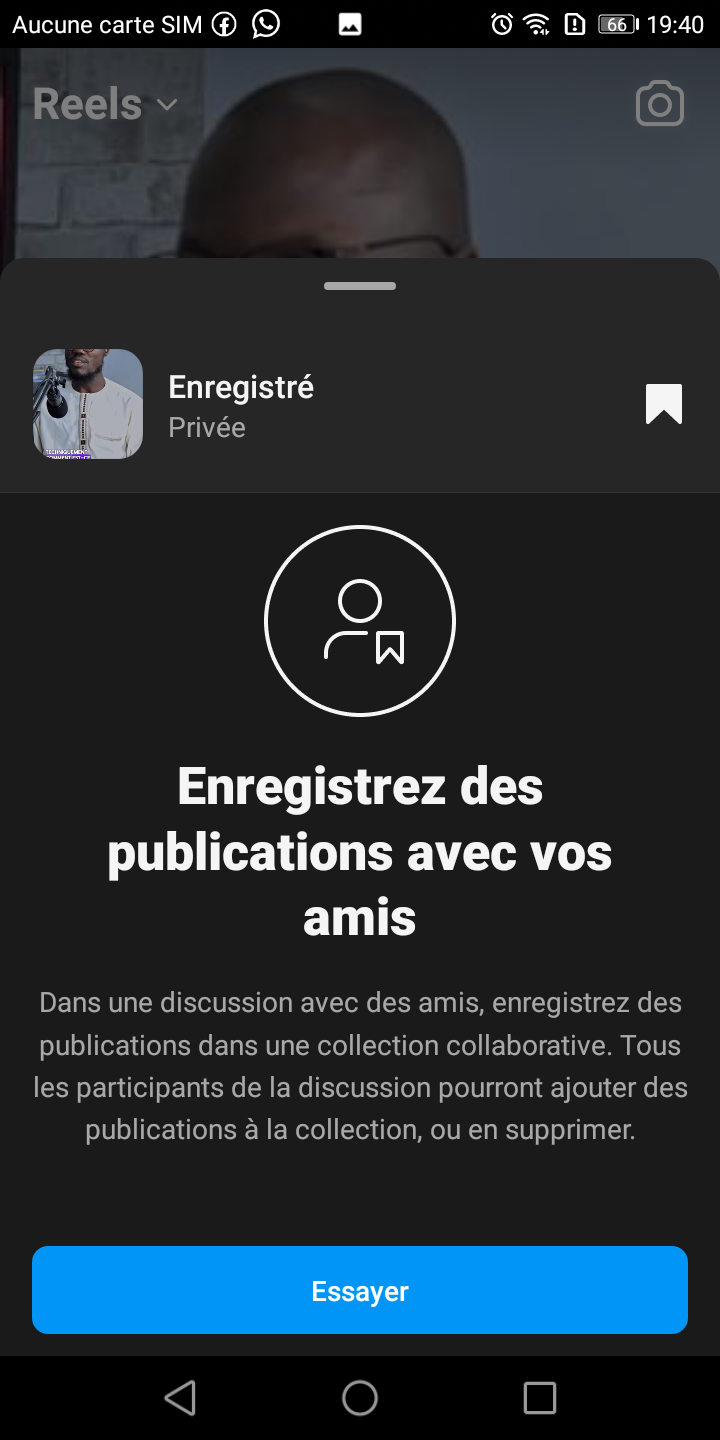
Task: Open the camera icon
Action: tap(660, 104)
